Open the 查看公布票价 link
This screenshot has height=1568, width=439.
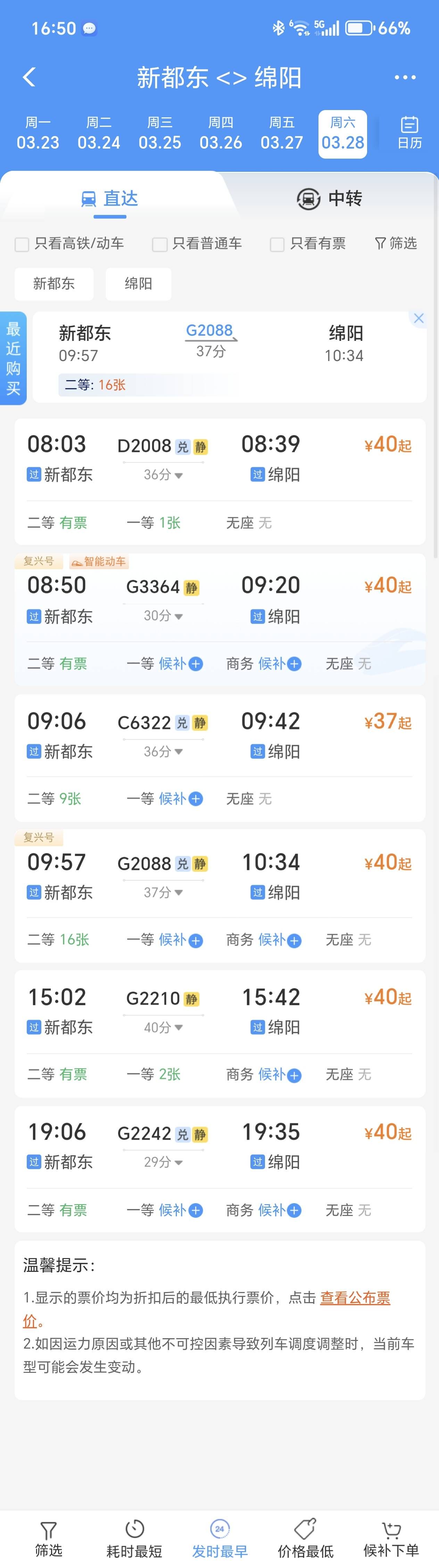click(355, 1298)
